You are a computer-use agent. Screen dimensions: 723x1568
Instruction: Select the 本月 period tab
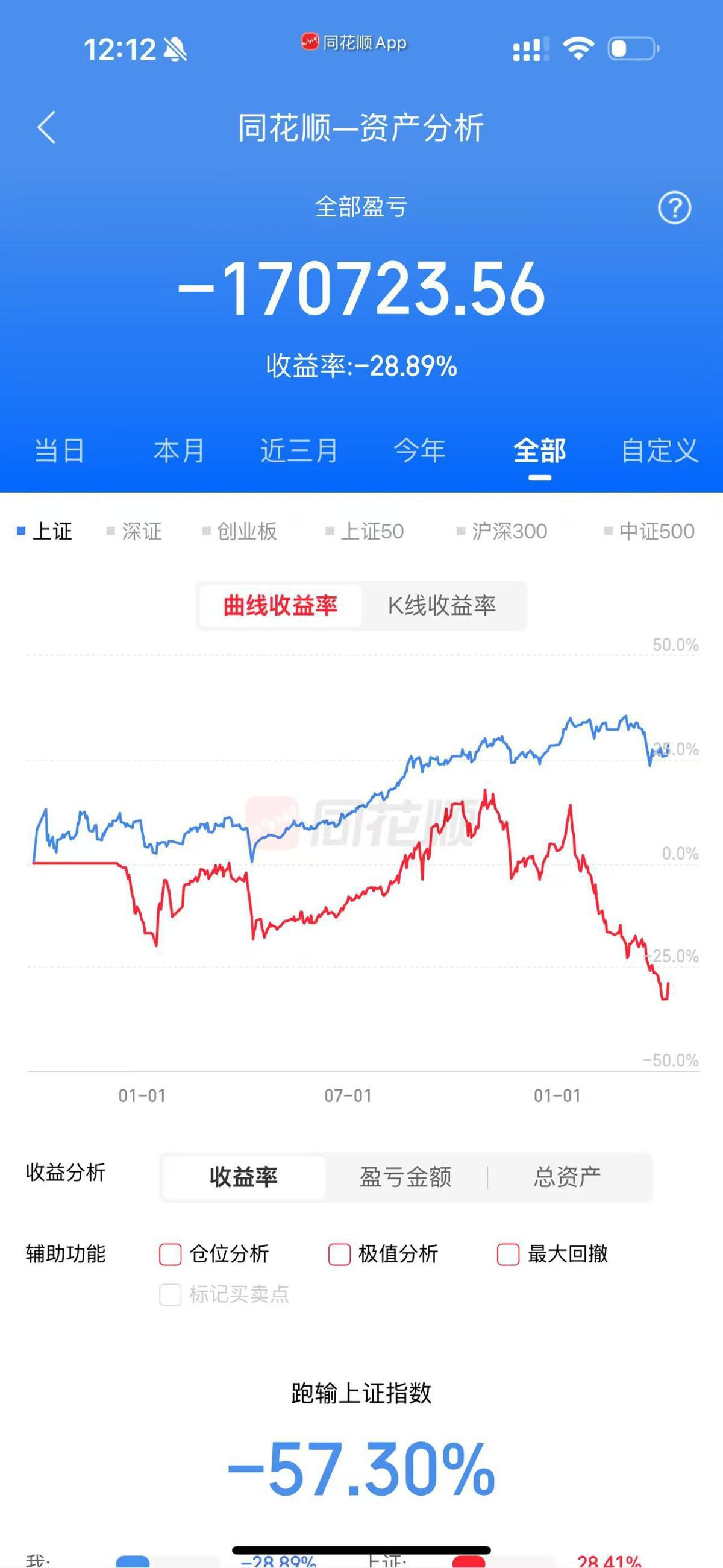click(179, 451)
